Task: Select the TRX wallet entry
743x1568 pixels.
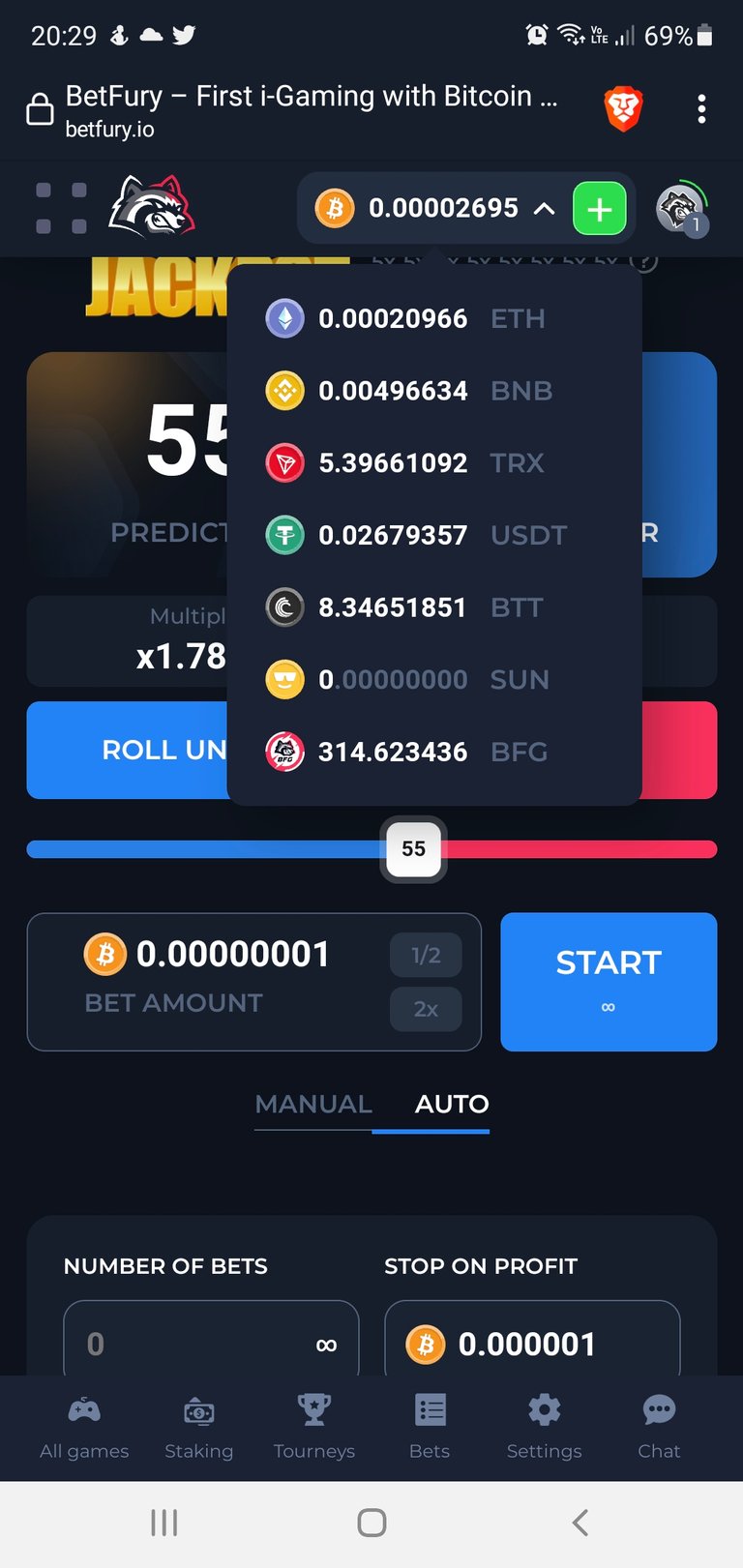Action: (434, 463)
